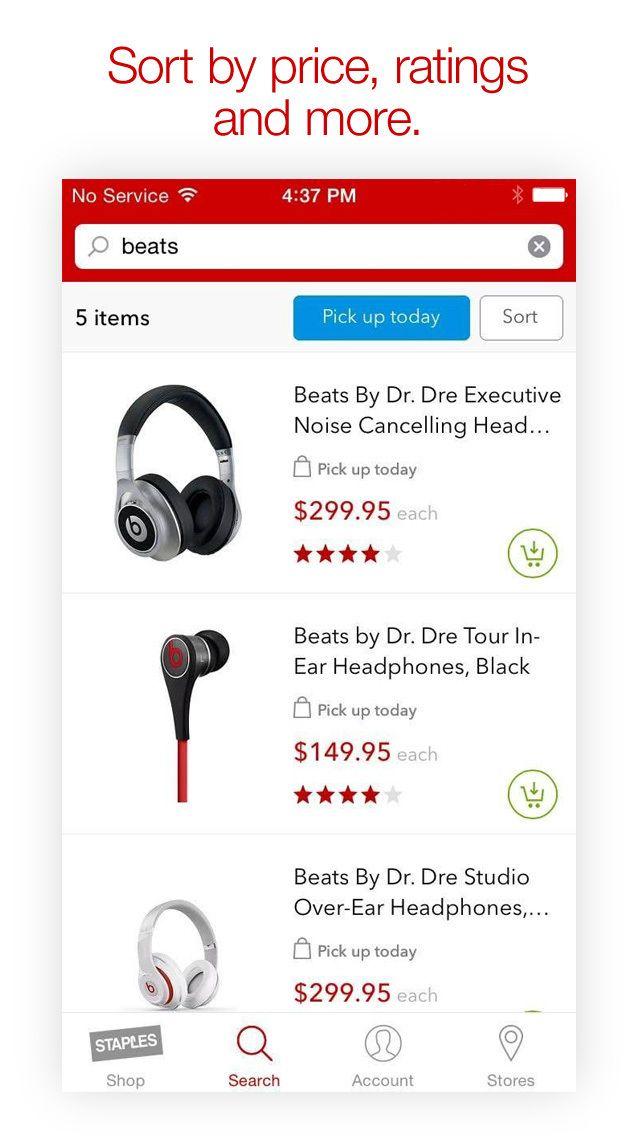Add Beats Tour In-Ear Headphones to cart
Screen dimensions: 640x1136
point(532,794)
